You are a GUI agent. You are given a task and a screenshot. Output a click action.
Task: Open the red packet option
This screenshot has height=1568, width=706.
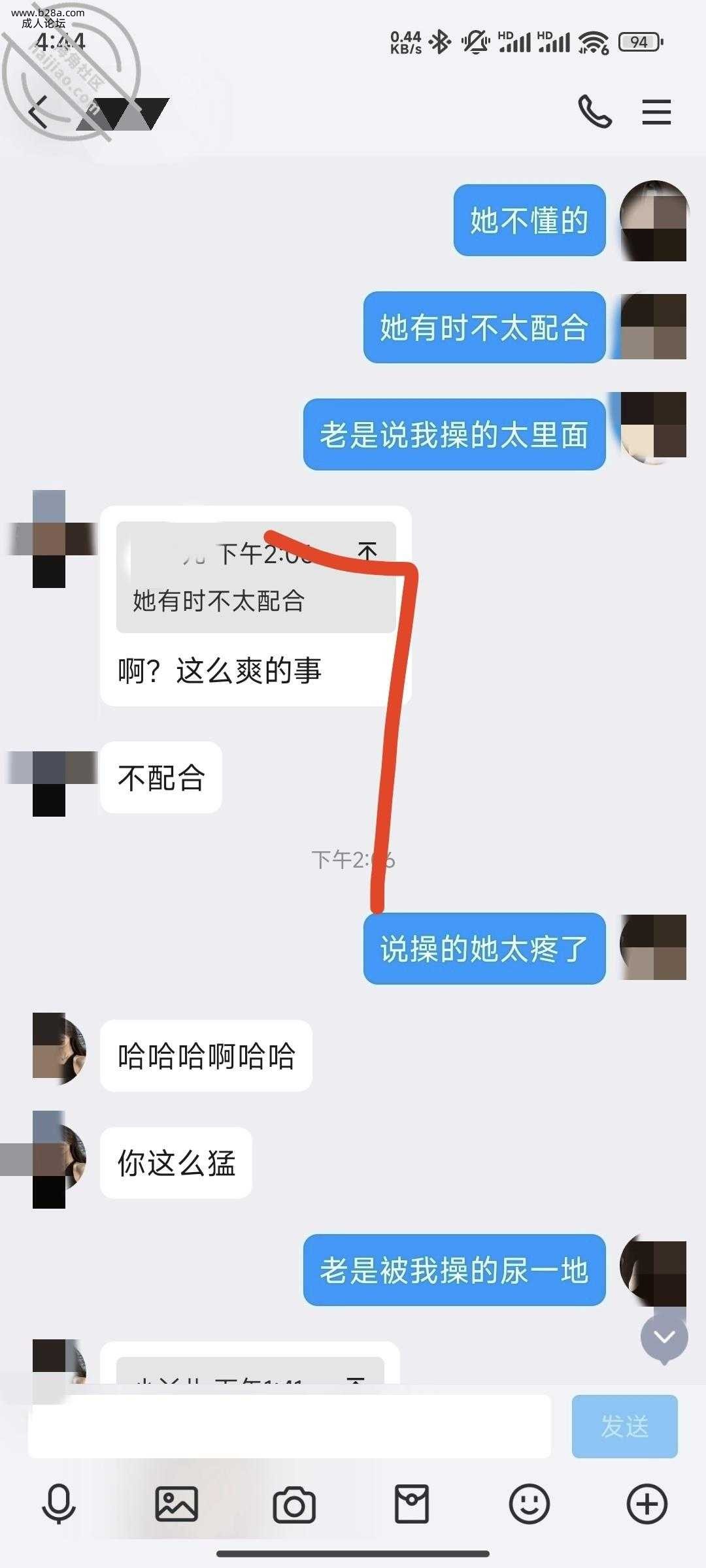pos(412,1503)
